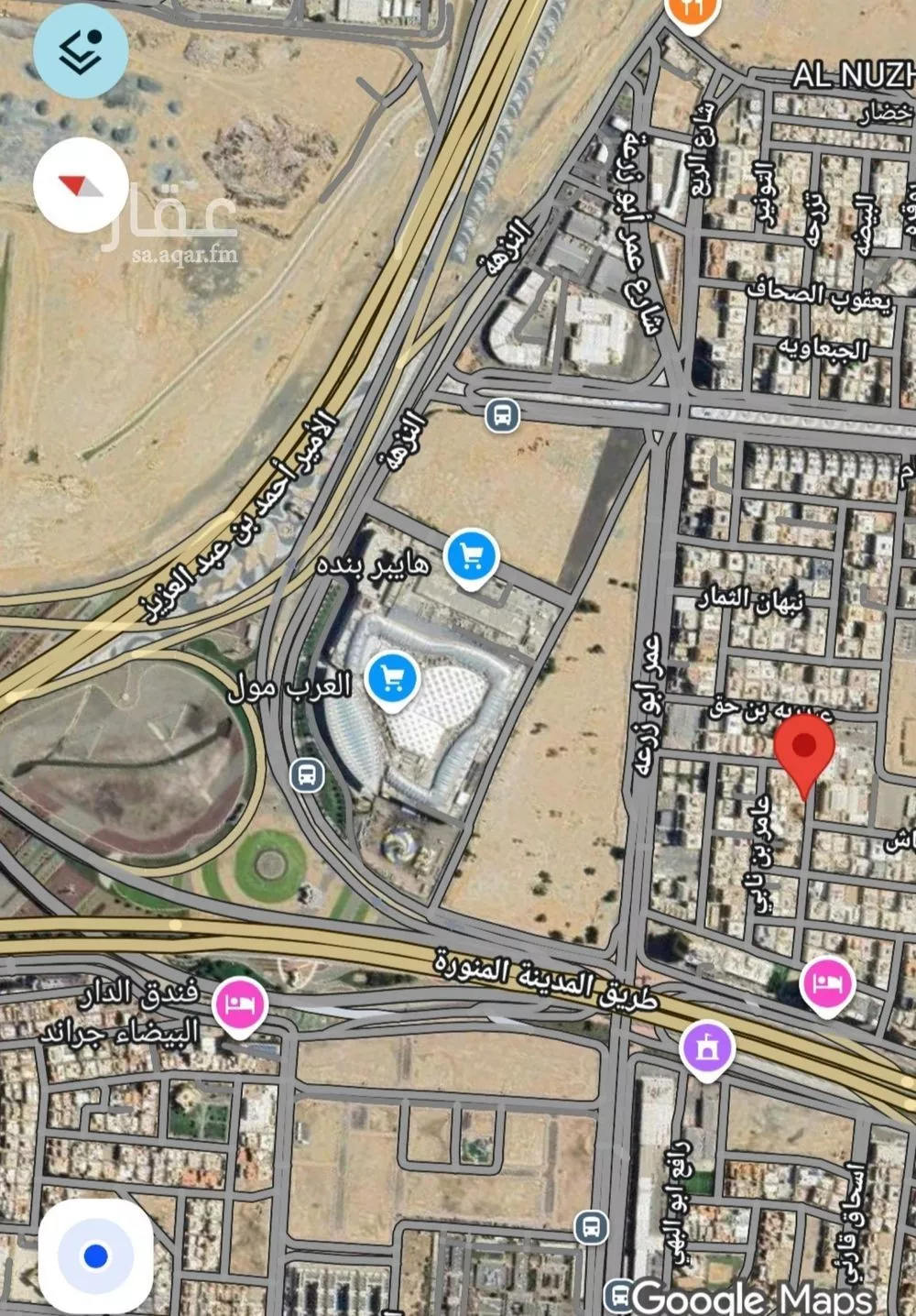Open the purple mosque place marker
Viewport: 916px width, 1316px height.
click(x=707, y=1050)
